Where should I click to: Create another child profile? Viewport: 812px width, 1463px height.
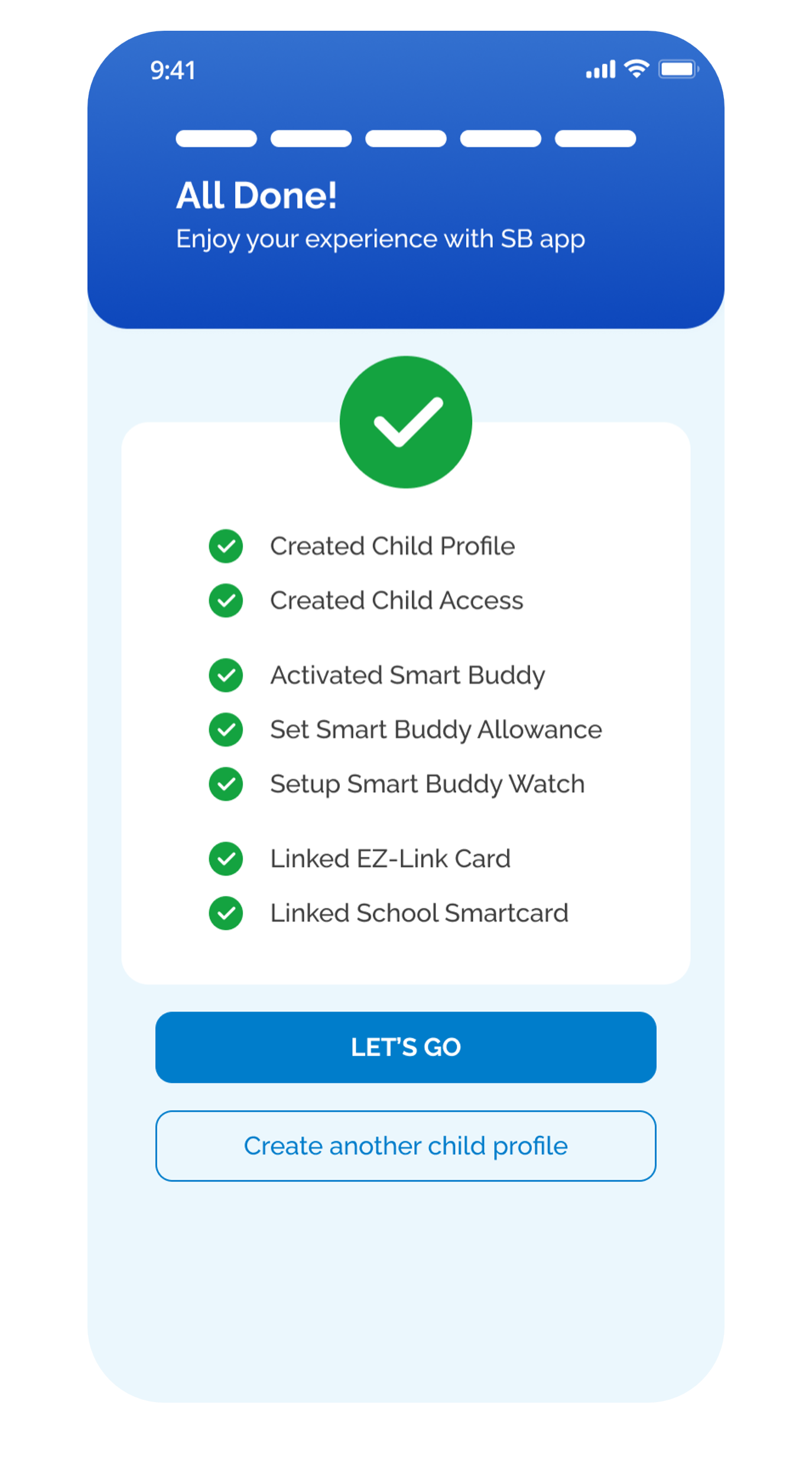point(405,1146)
